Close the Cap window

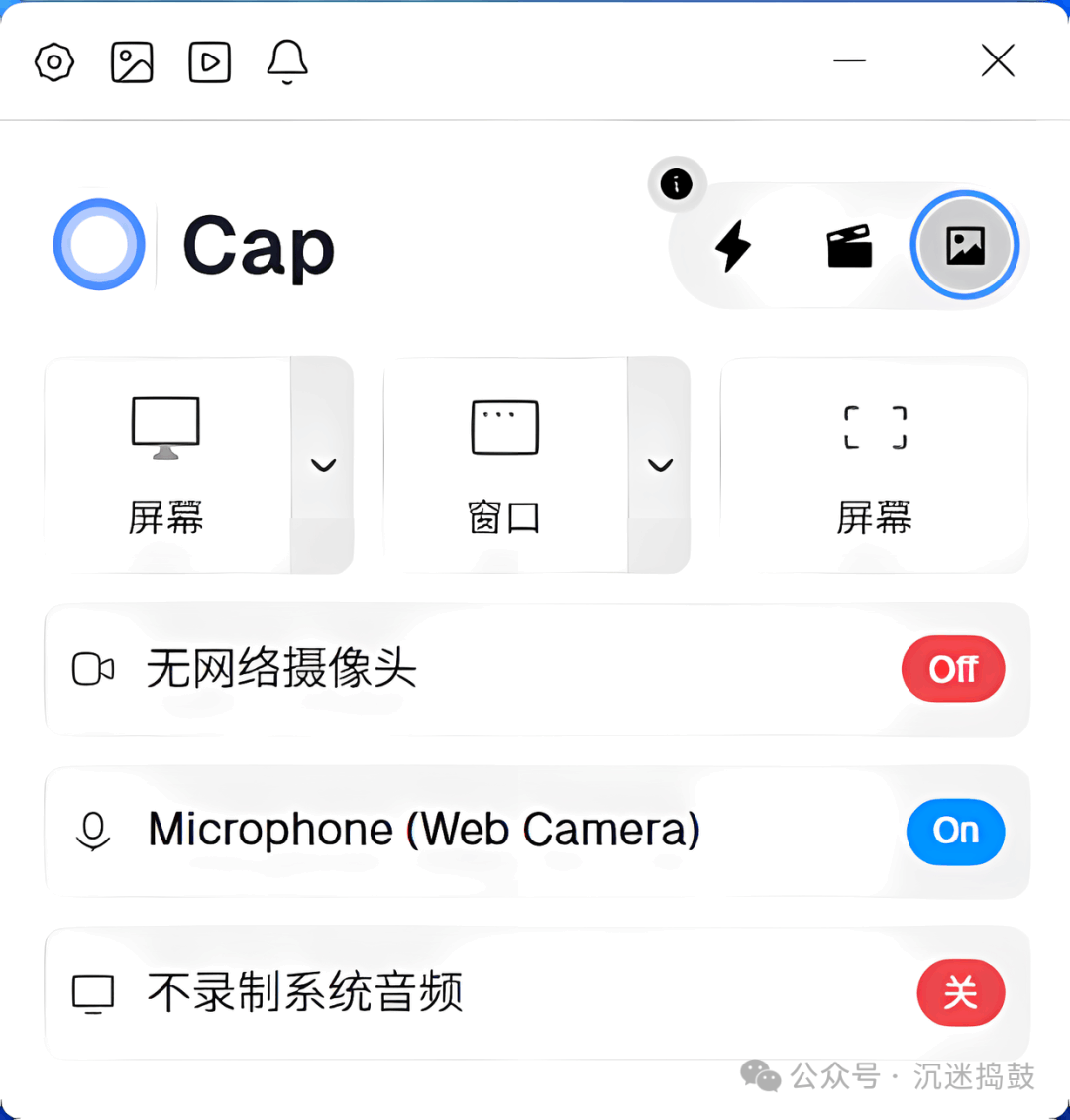997,61
